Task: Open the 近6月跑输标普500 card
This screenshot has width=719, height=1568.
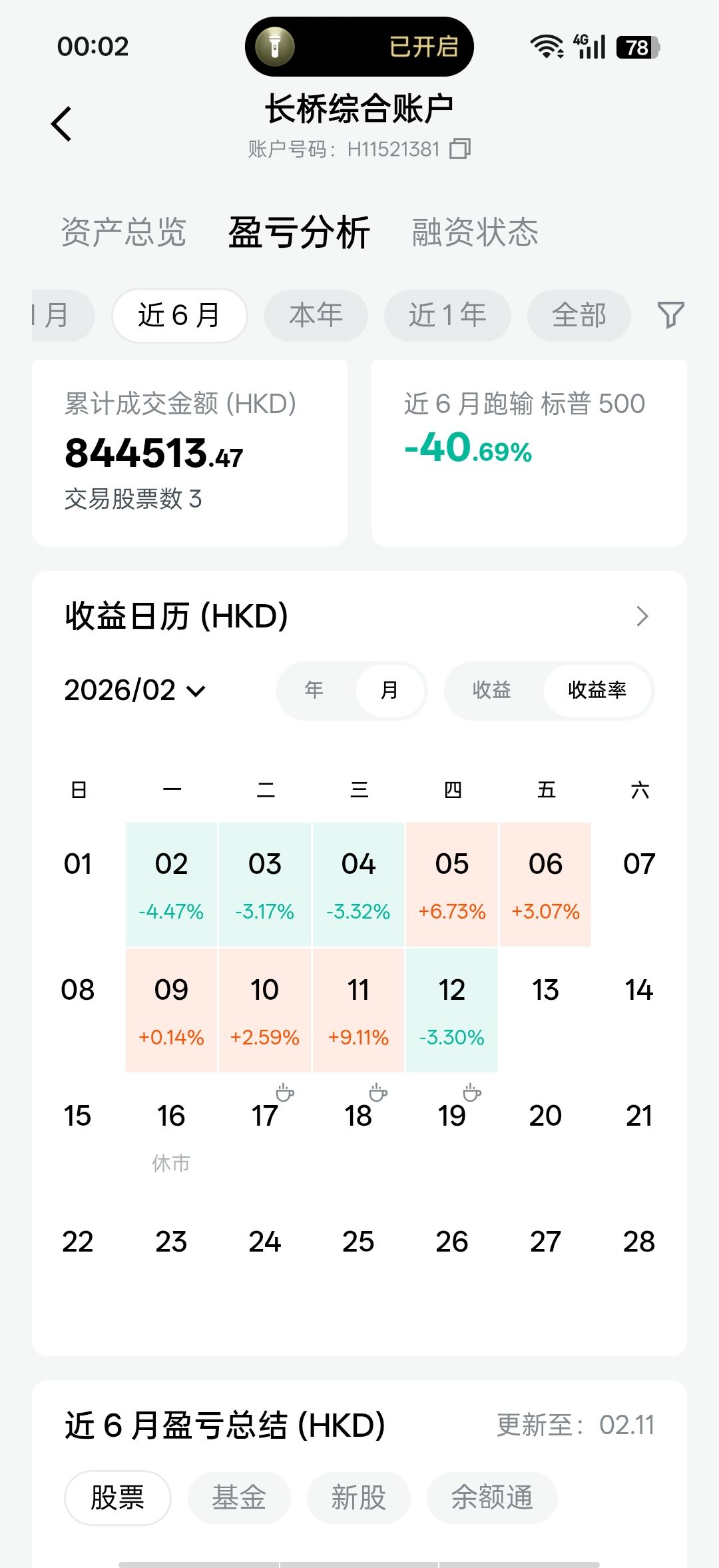Action: coord(529,453)
